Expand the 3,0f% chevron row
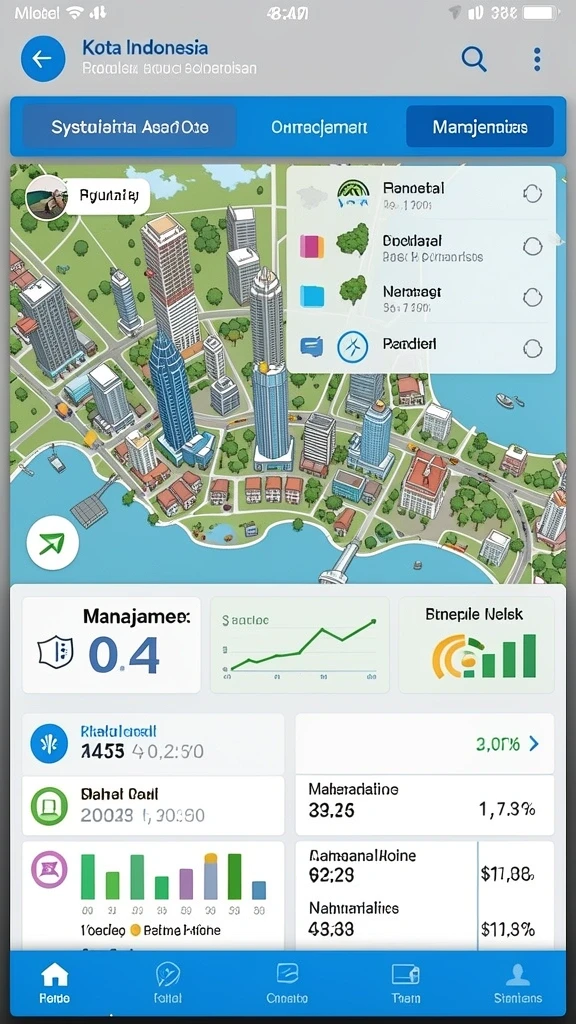Viewport: 576px width, 1024px height. tap(424, 743)
